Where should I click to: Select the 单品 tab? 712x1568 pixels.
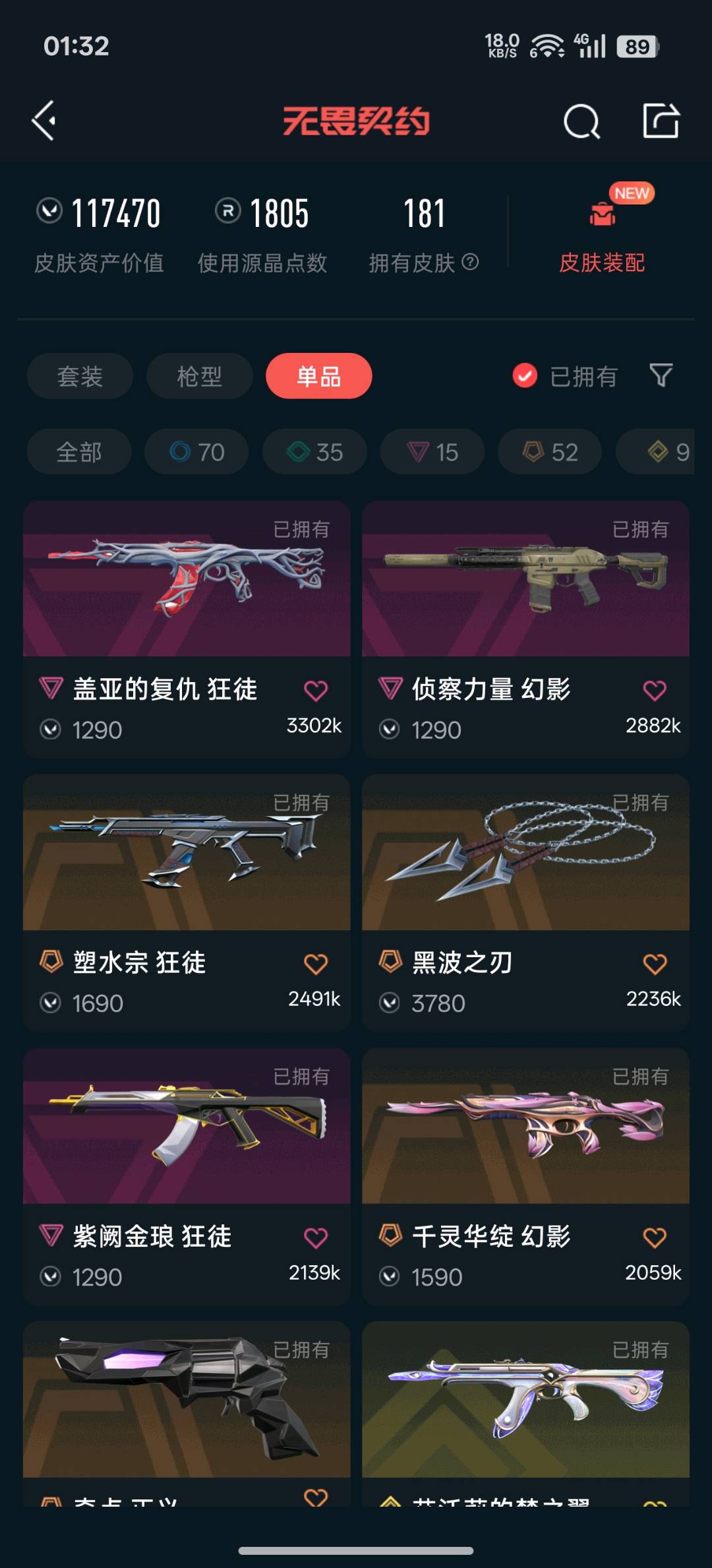point(319,376)
